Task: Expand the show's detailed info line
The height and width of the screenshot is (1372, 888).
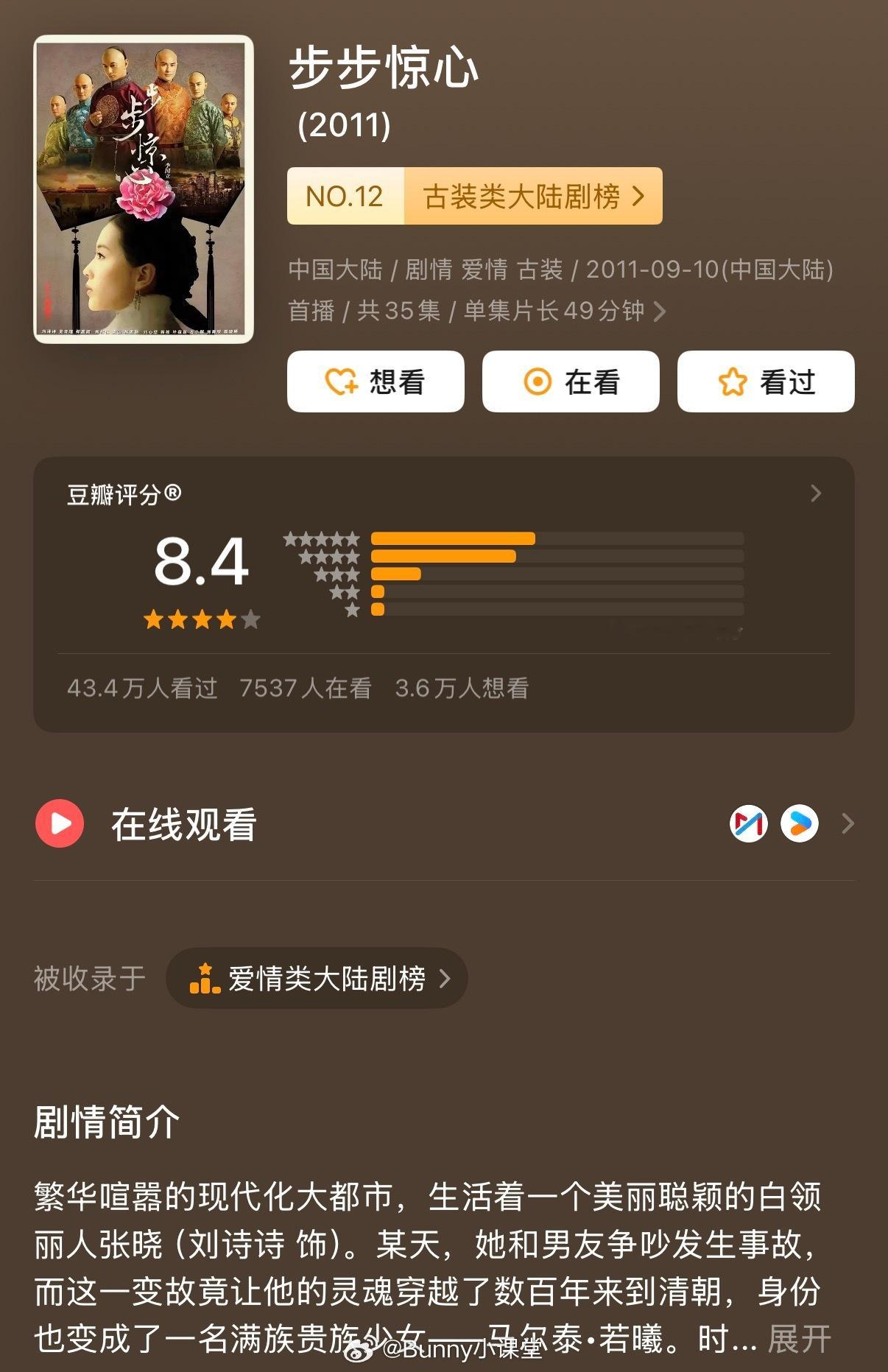Action: (x=560, y=290)
